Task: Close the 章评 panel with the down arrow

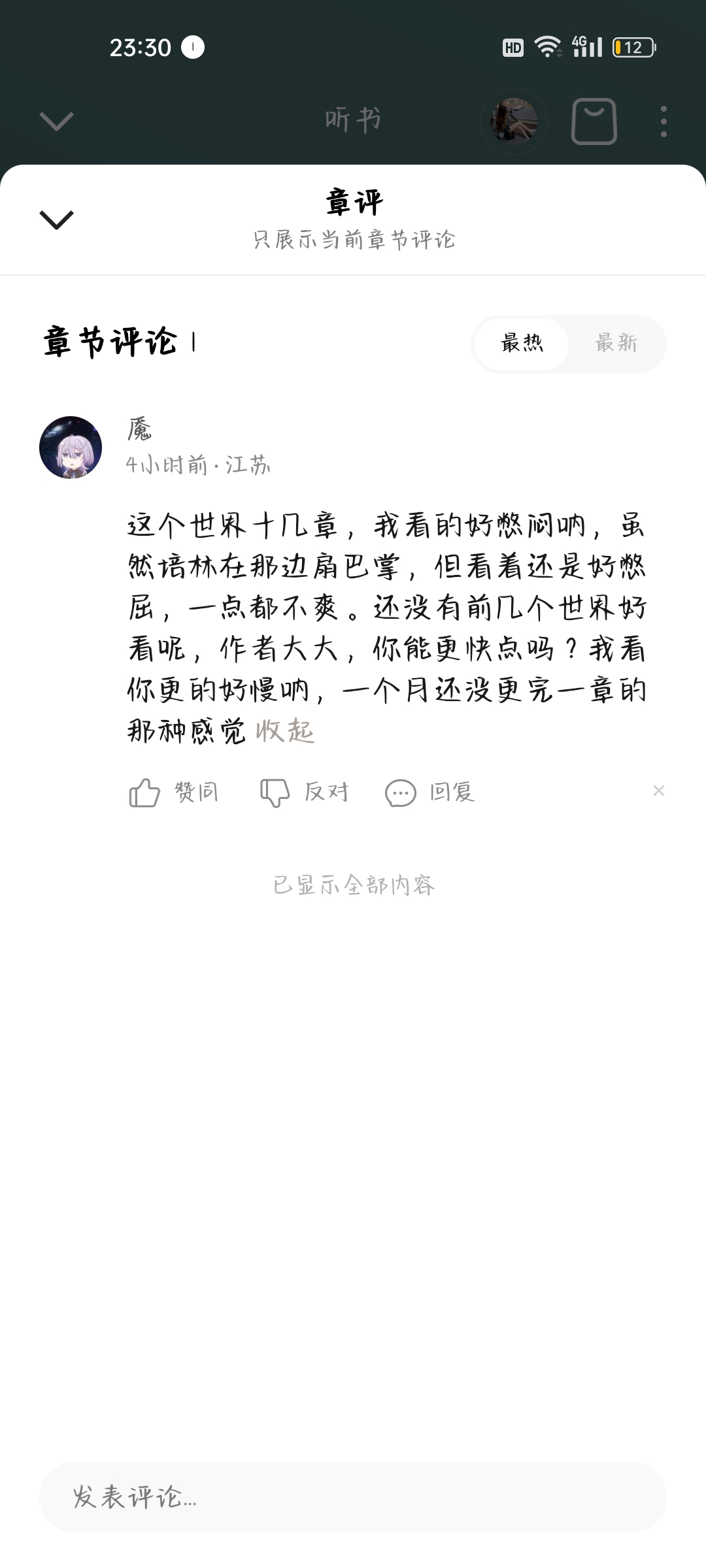Action: point(57,220)
